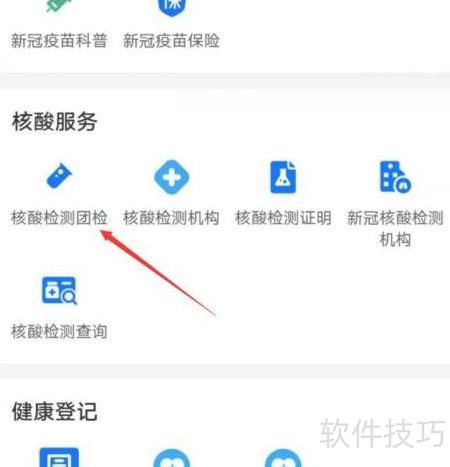Screen dimensions: 450x467
Task: Select 新冠核酸检测机构
Action: coord(395,204)
